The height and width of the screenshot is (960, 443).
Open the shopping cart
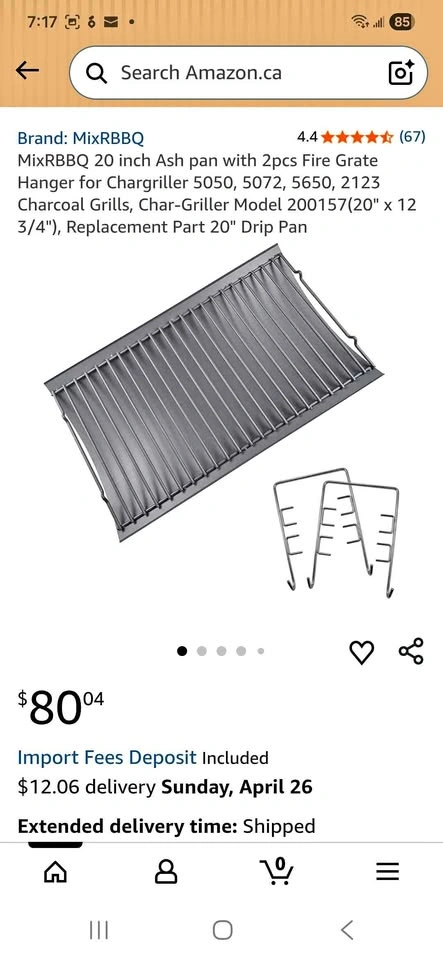coord(277,871)
